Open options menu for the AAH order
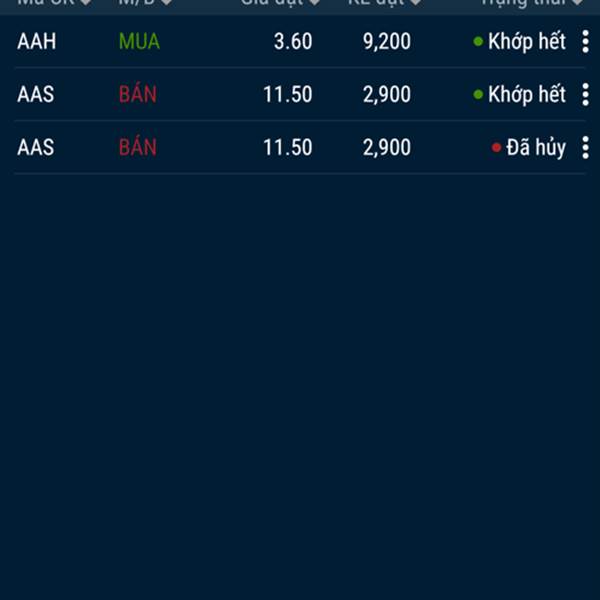Viewport: 600px width, 600px height. (x=585, y=42)
